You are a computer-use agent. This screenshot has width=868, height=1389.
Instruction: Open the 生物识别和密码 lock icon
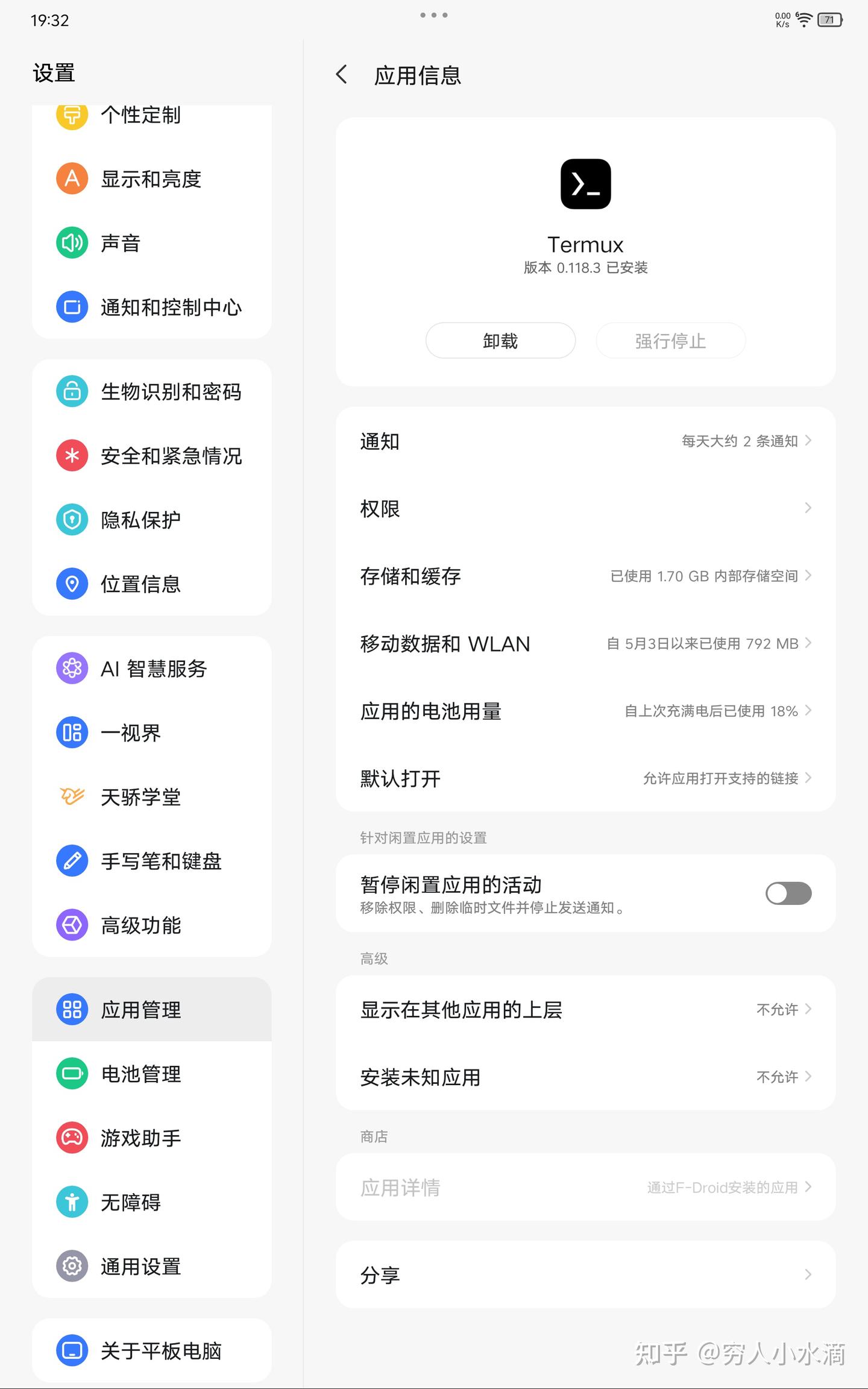(x=72, y=391)
